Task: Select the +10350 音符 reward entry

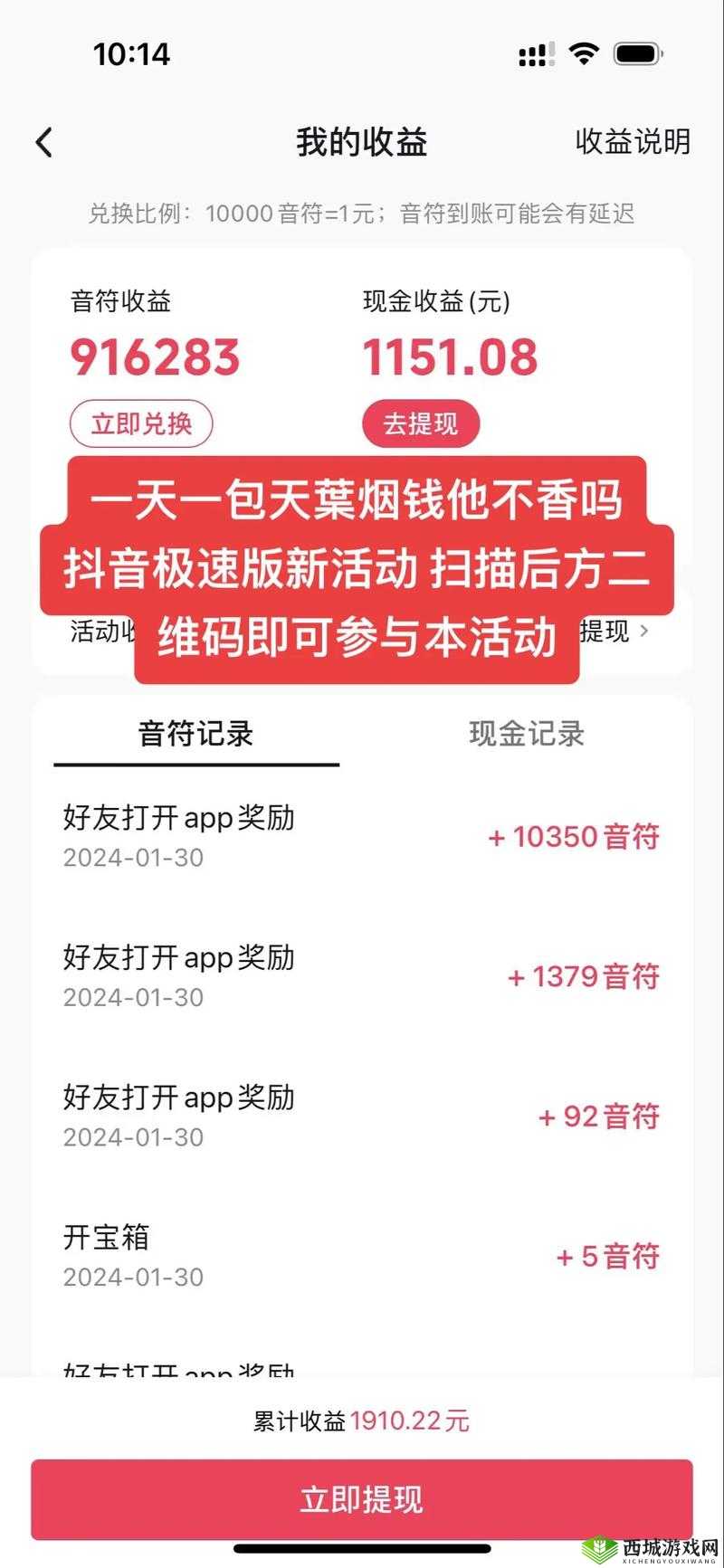Action: pyautogui.click(x=574, y=837)
